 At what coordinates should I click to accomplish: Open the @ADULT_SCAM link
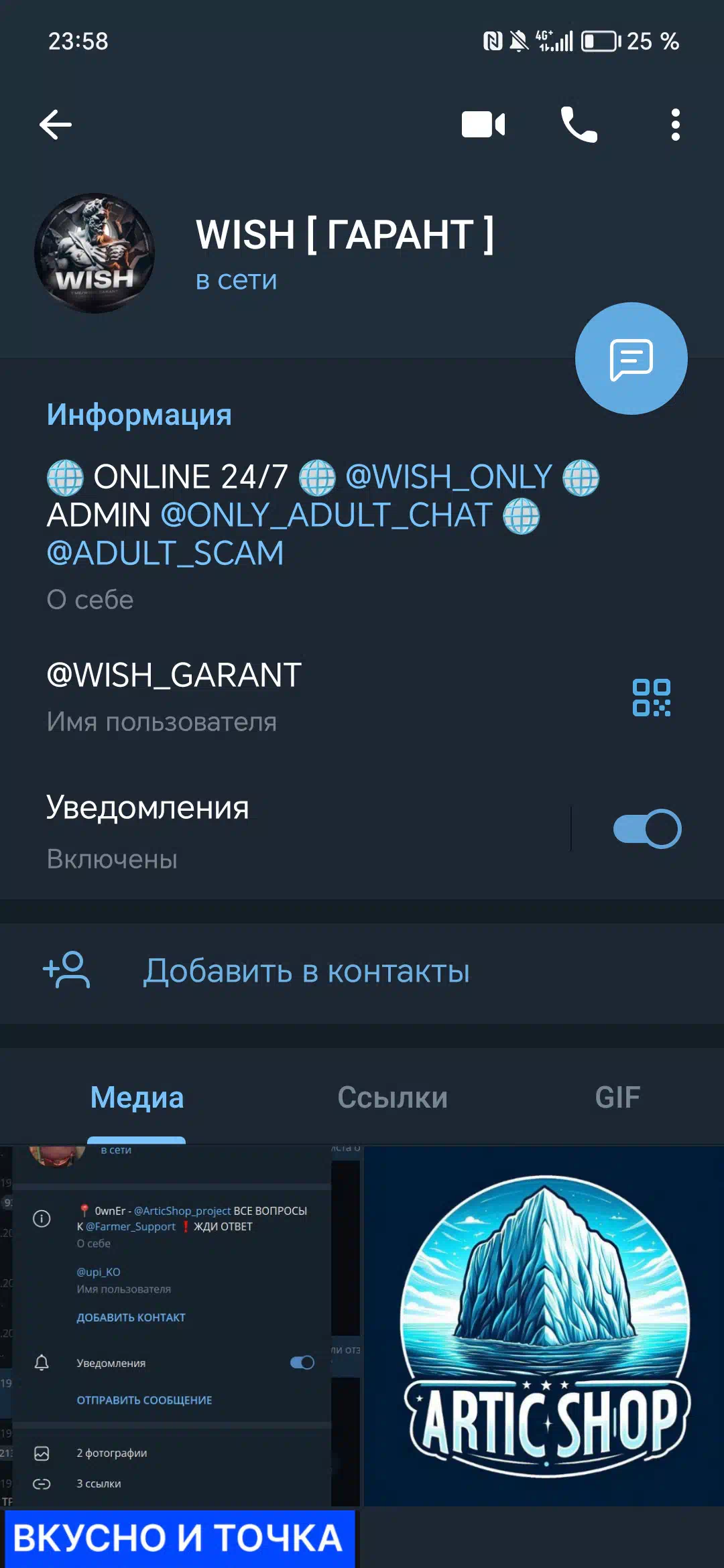[x=166, y=553]
